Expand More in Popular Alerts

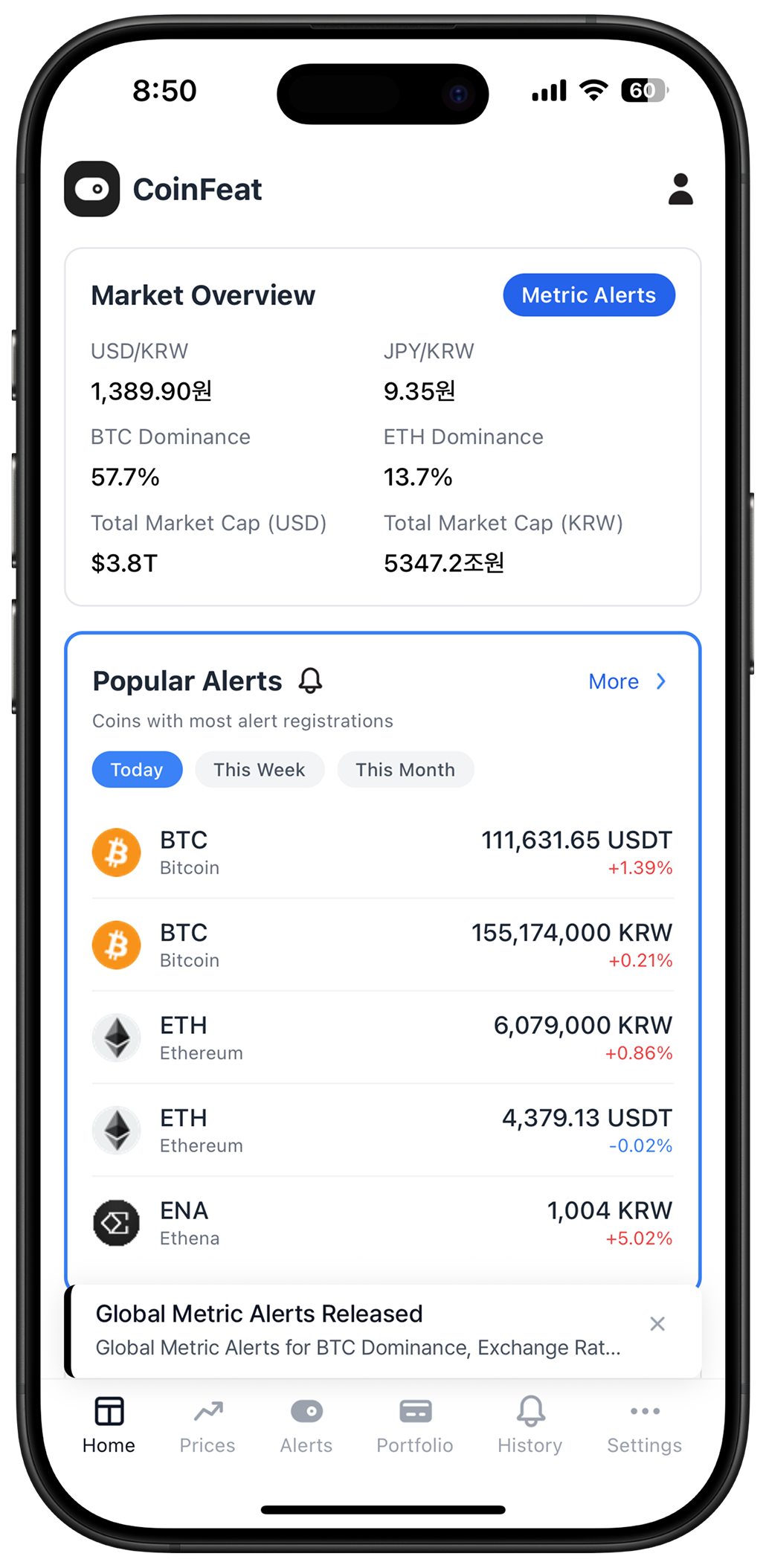626,681
